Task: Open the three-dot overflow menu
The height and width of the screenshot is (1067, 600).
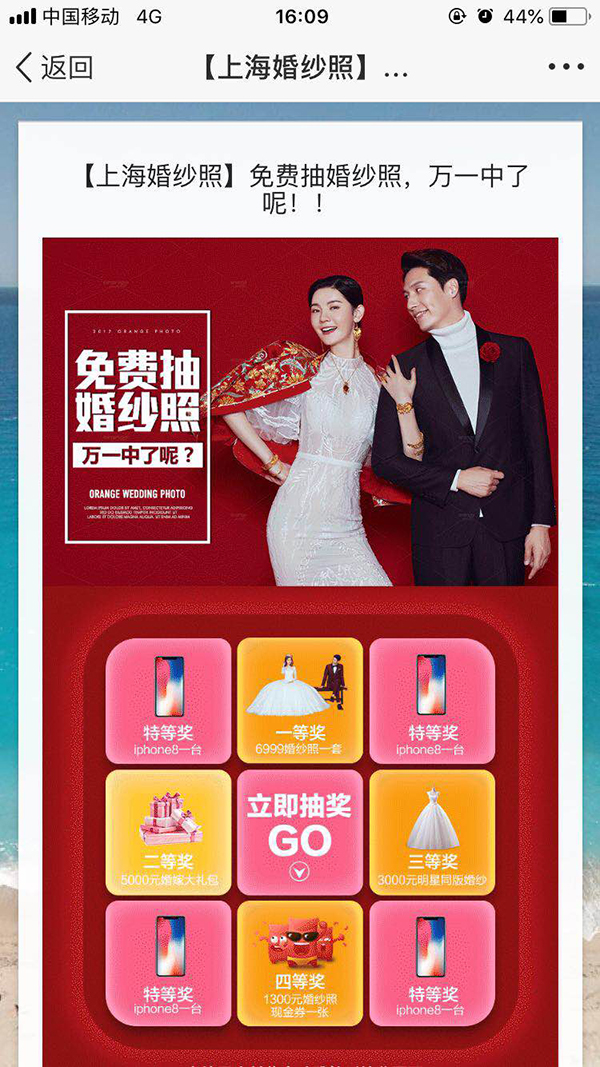Action: (565, 68)
